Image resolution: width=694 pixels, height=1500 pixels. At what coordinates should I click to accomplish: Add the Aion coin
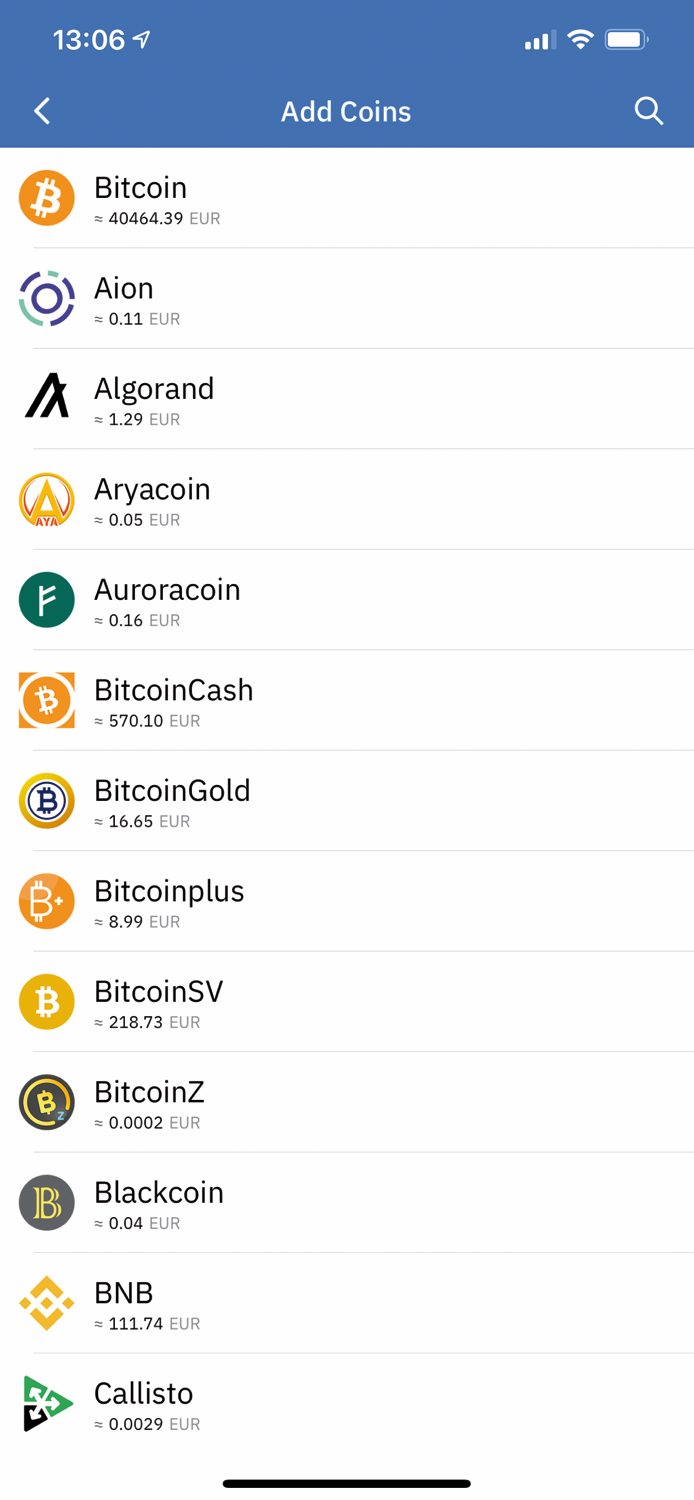[347, 298]
